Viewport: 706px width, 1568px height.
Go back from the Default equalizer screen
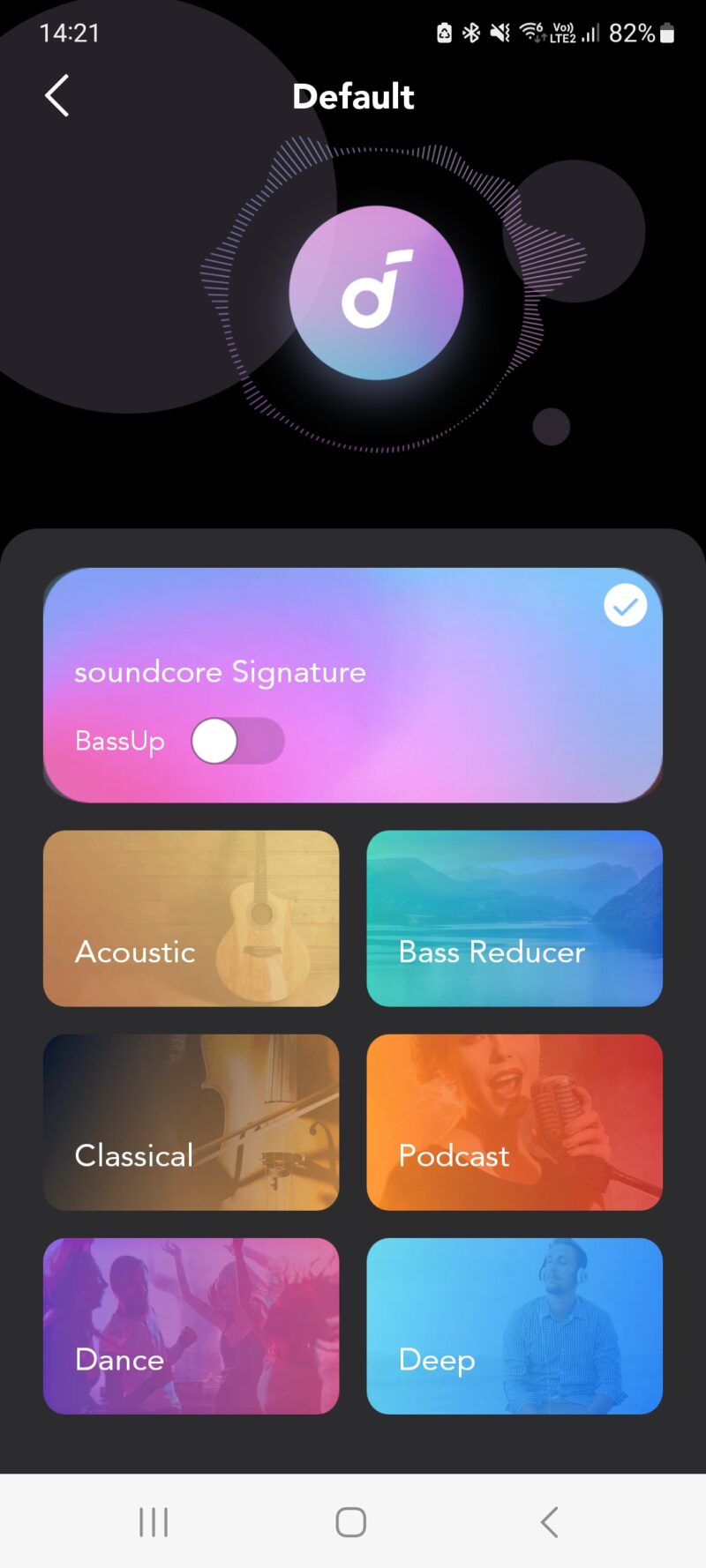[57, 95]
